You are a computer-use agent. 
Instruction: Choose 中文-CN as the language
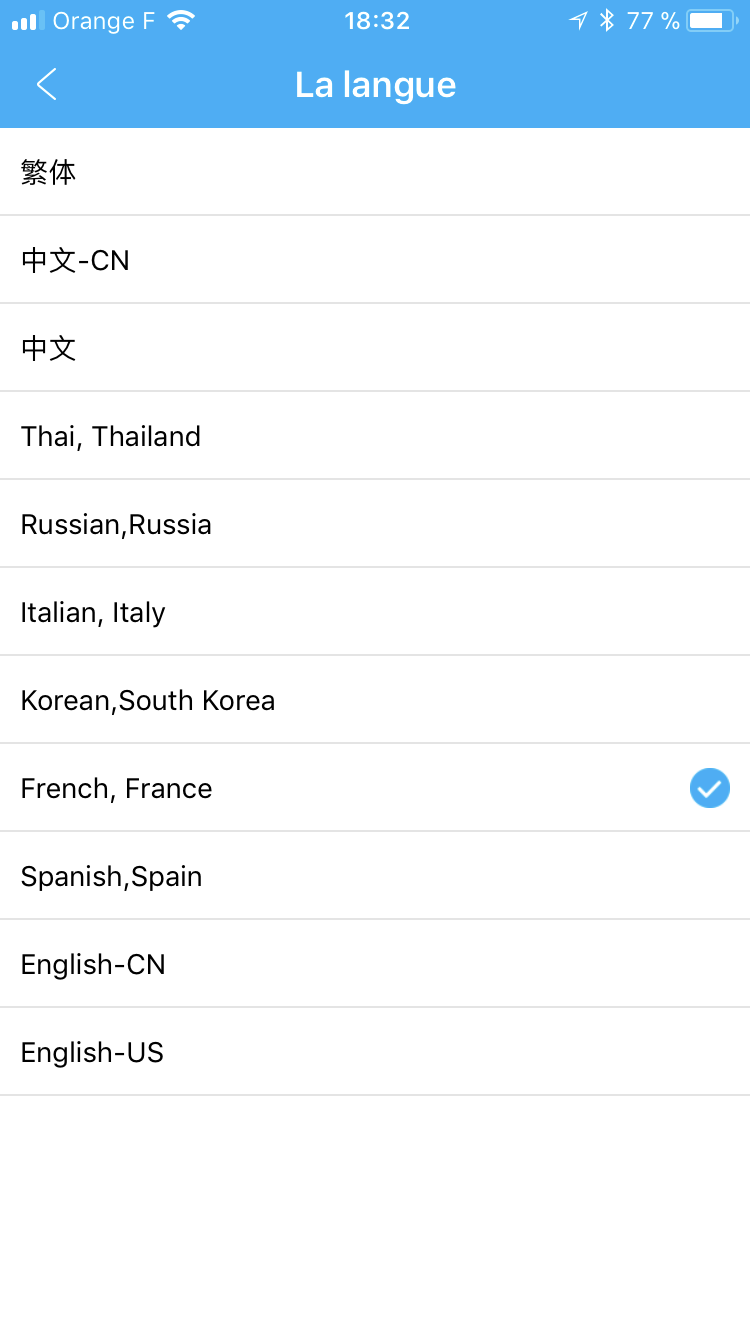[x=375, y=260]
